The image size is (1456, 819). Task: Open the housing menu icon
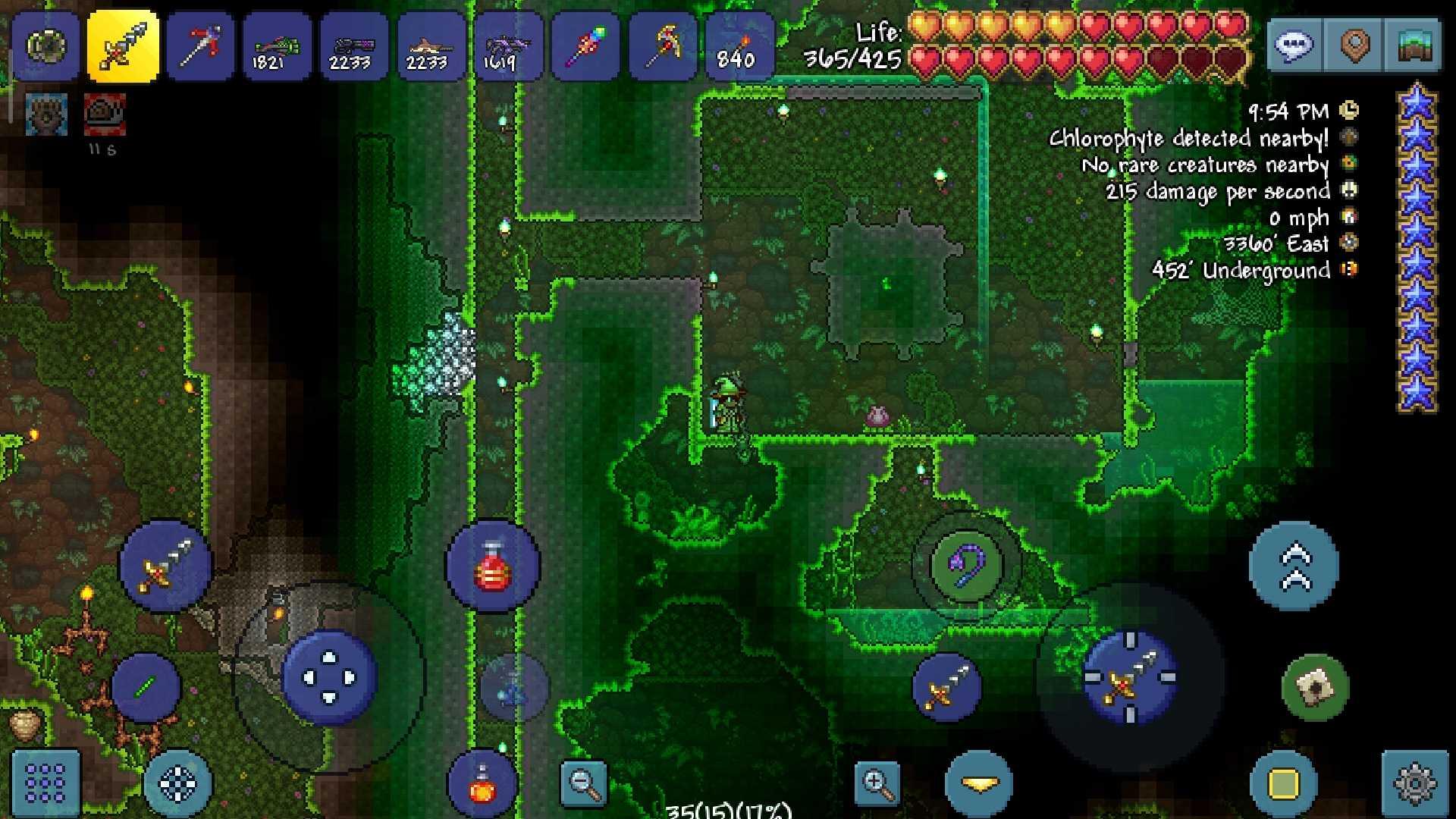click(x=1414, y=45)
